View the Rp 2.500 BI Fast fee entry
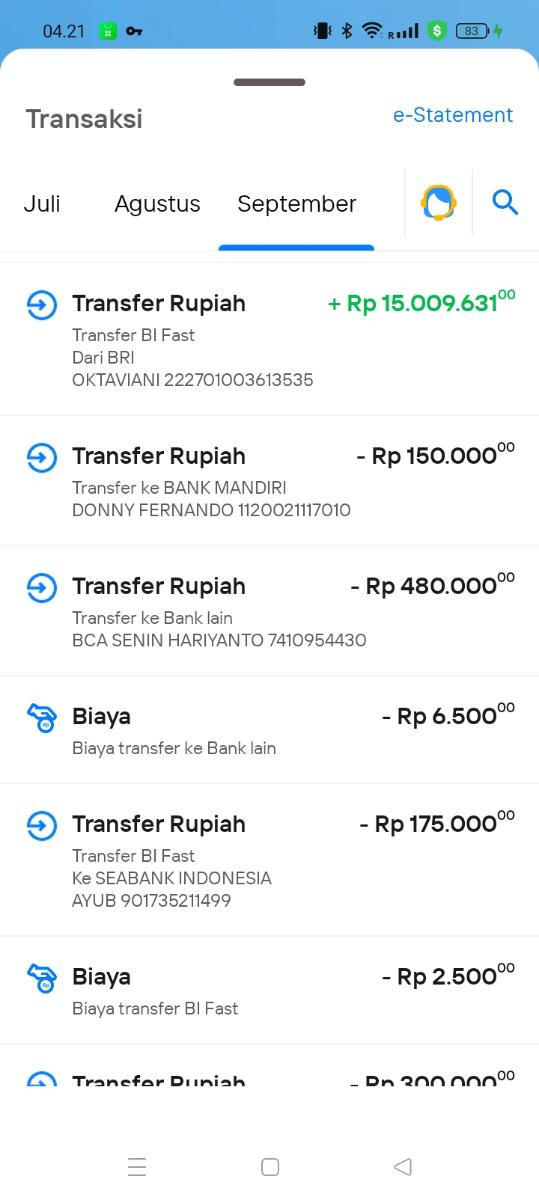 [269, 990]
